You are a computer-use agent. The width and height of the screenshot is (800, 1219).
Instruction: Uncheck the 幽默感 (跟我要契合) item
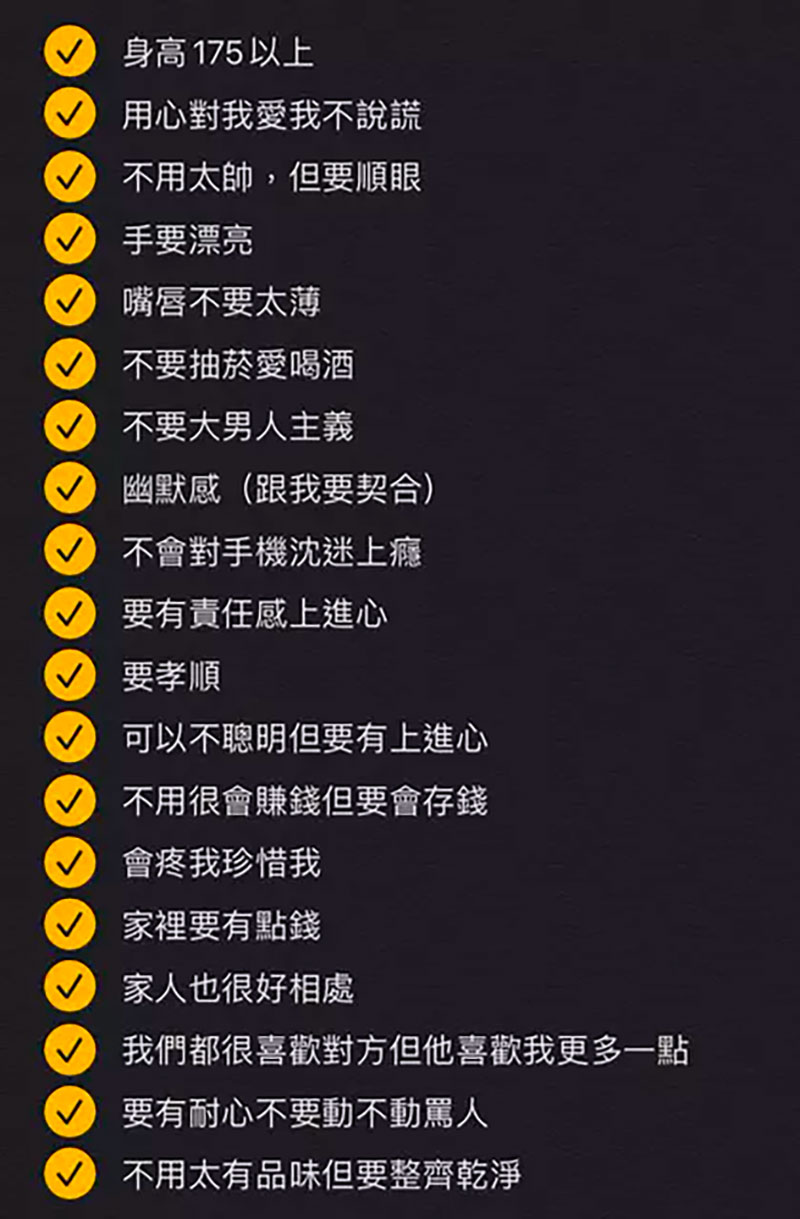click(x=69, y=489)
